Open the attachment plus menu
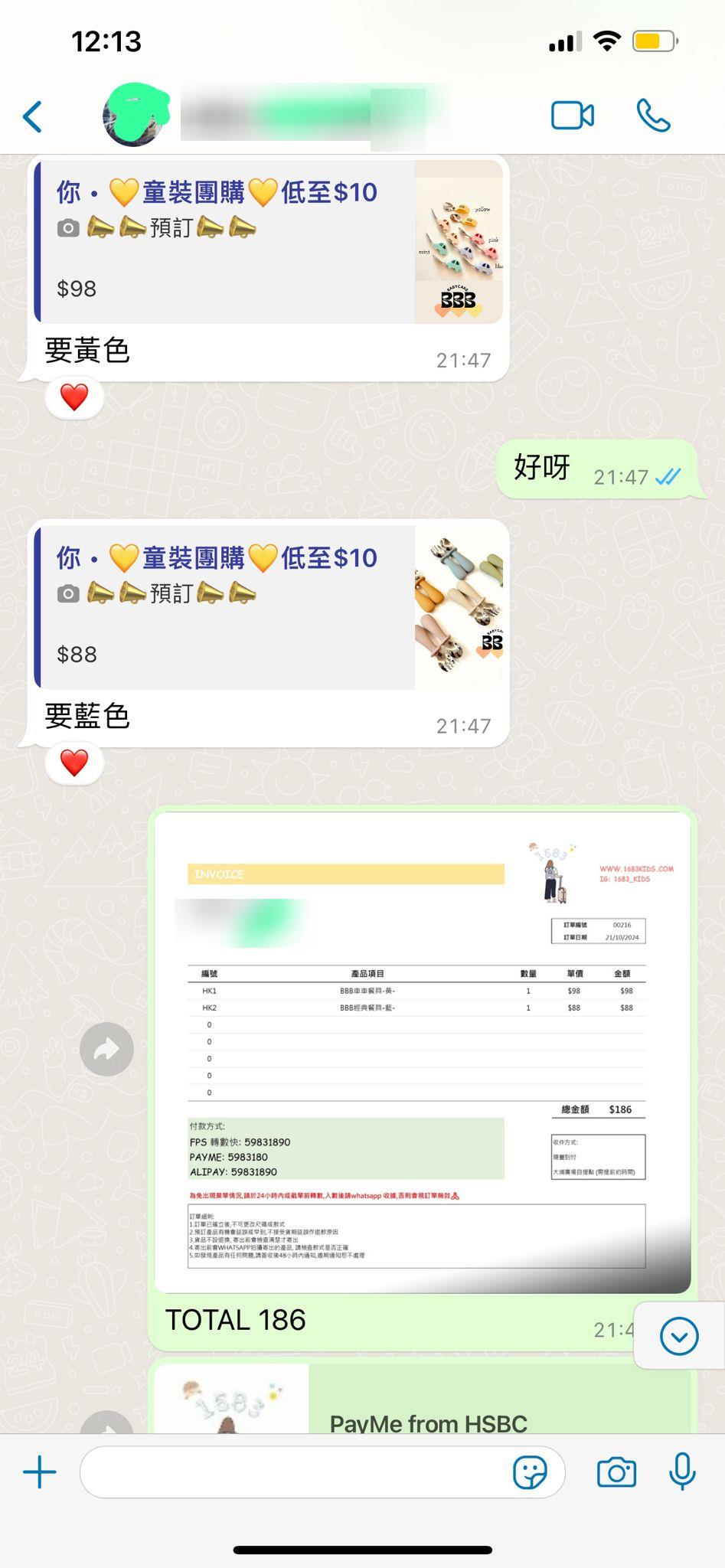Screen dimensions: 725x1568 pyautogui.click(x=40, y=1472)
